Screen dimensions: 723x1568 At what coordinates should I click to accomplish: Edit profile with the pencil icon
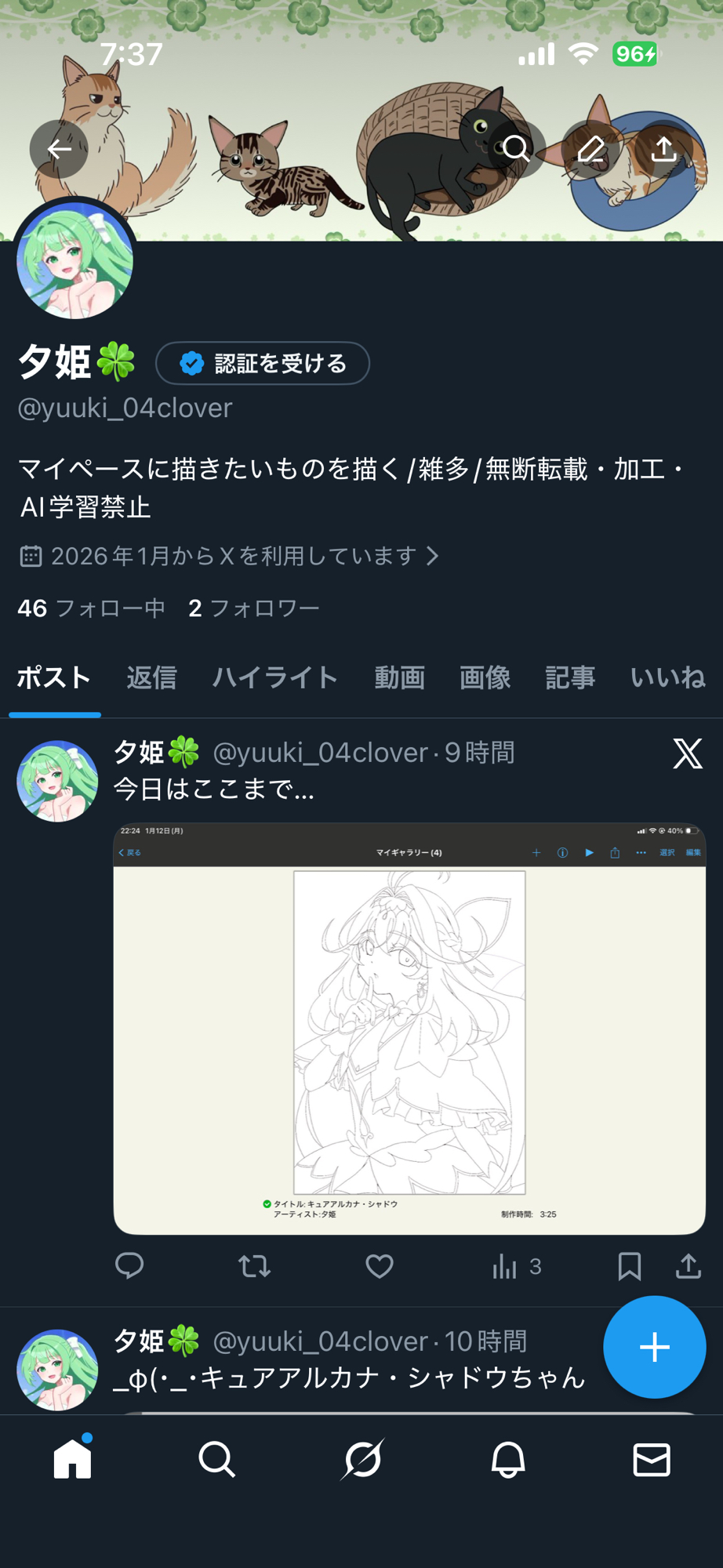[x=591, y=148]
